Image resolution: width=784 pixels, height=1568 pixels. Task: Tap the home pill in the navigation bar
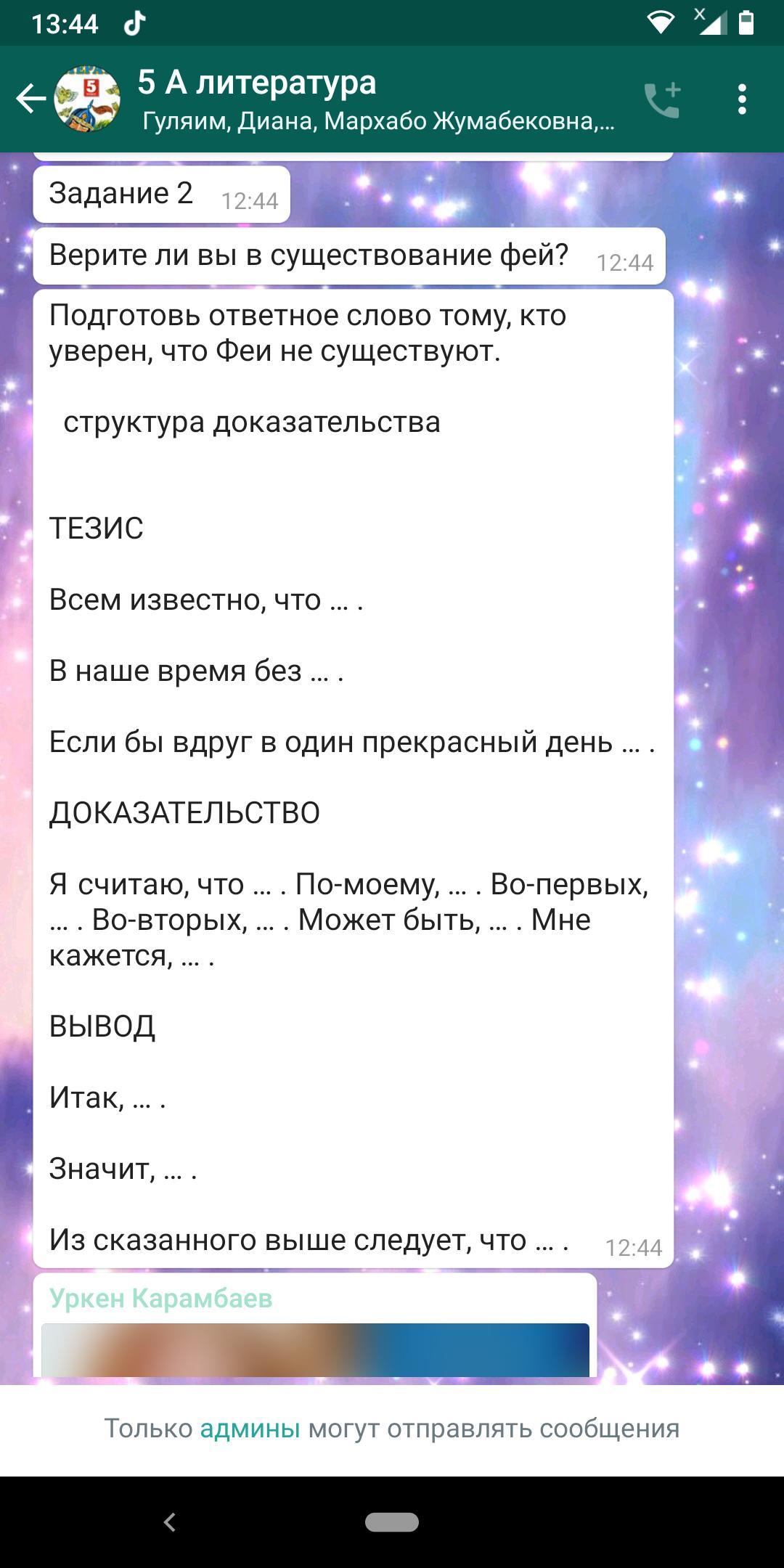[x=392, y=1522]
